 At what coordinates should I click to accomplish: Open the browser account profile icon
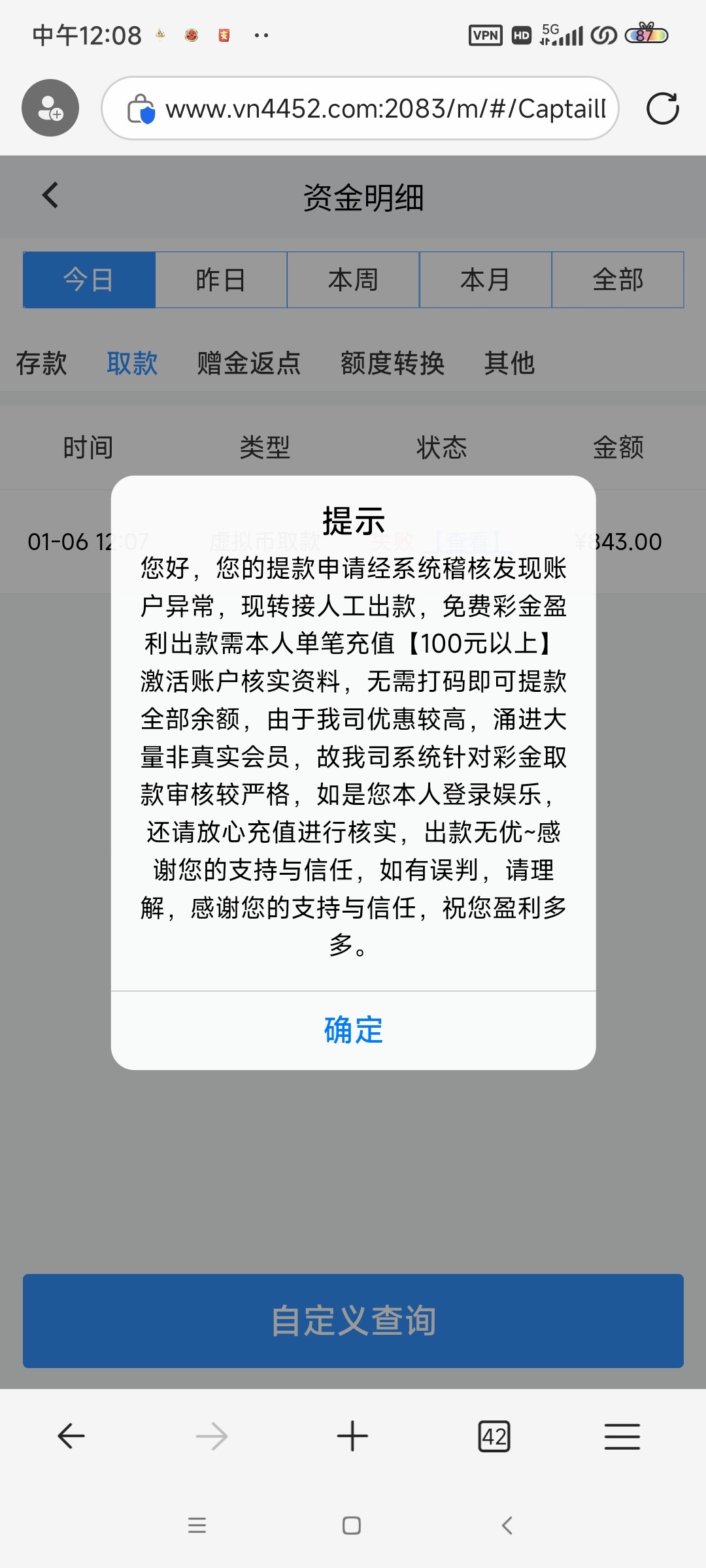[50, 108]
